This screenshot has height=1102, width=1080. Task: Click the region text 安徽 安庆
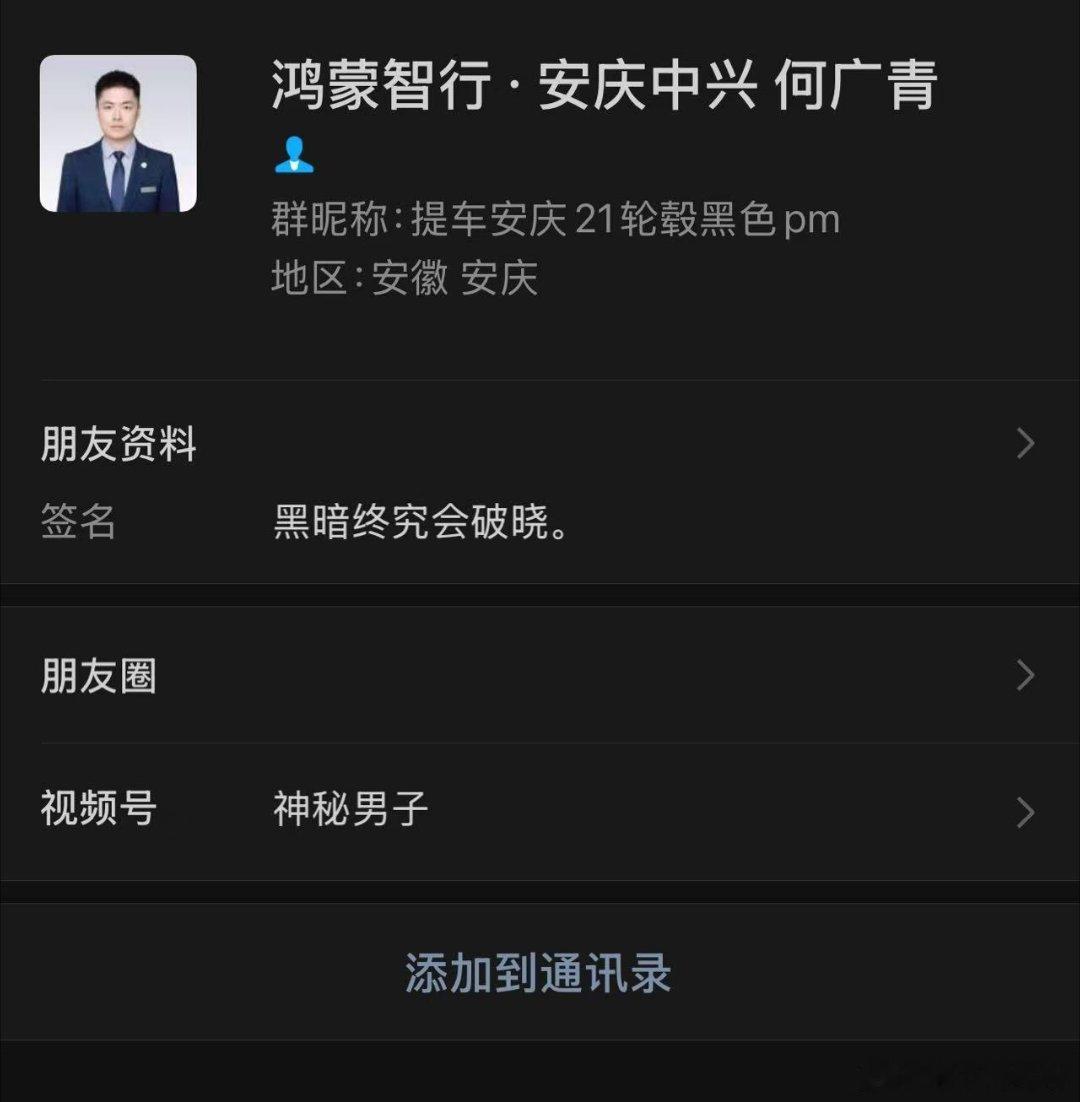pyautogui.click(x=451, y=280)
